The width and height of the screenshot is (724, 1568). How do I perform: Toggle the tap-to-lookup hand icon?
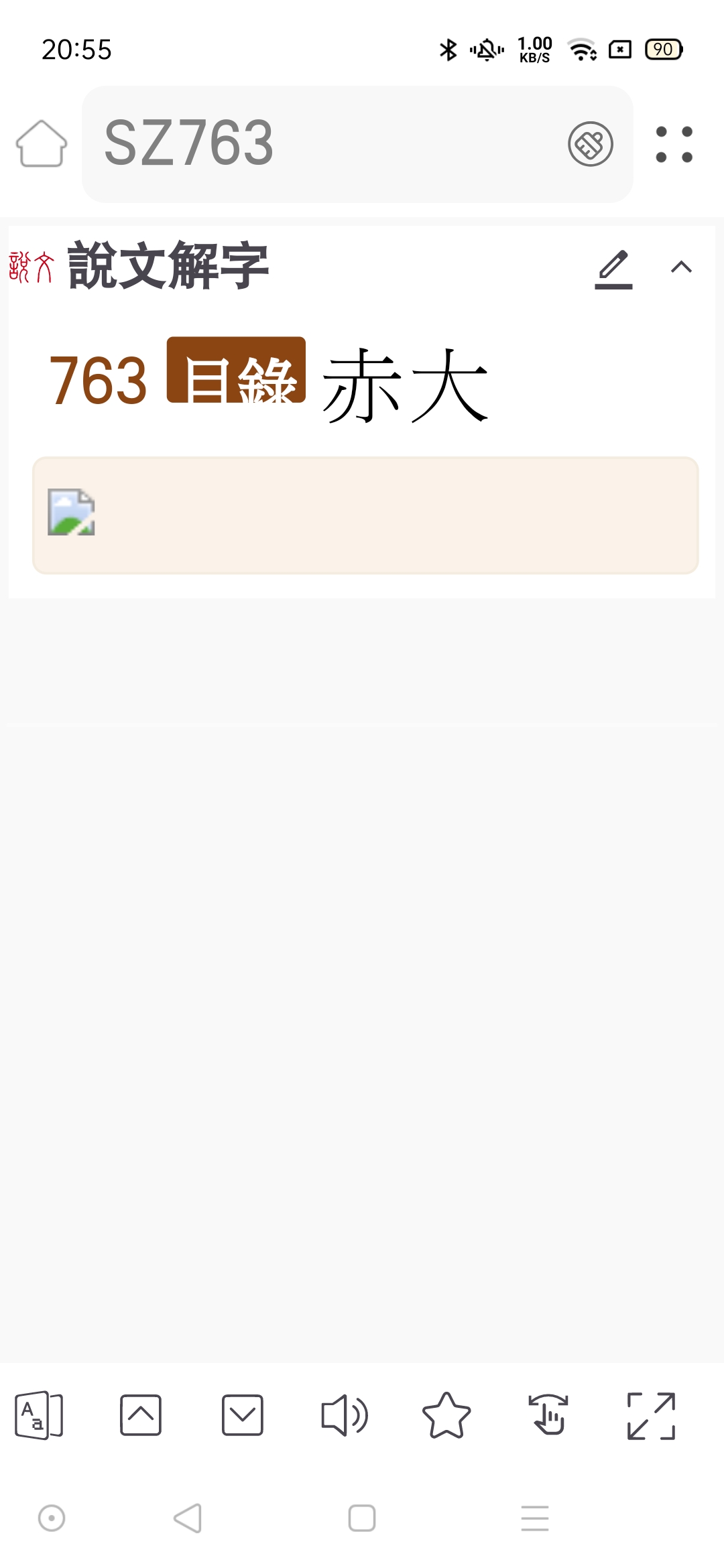(x=548, y=1415)
